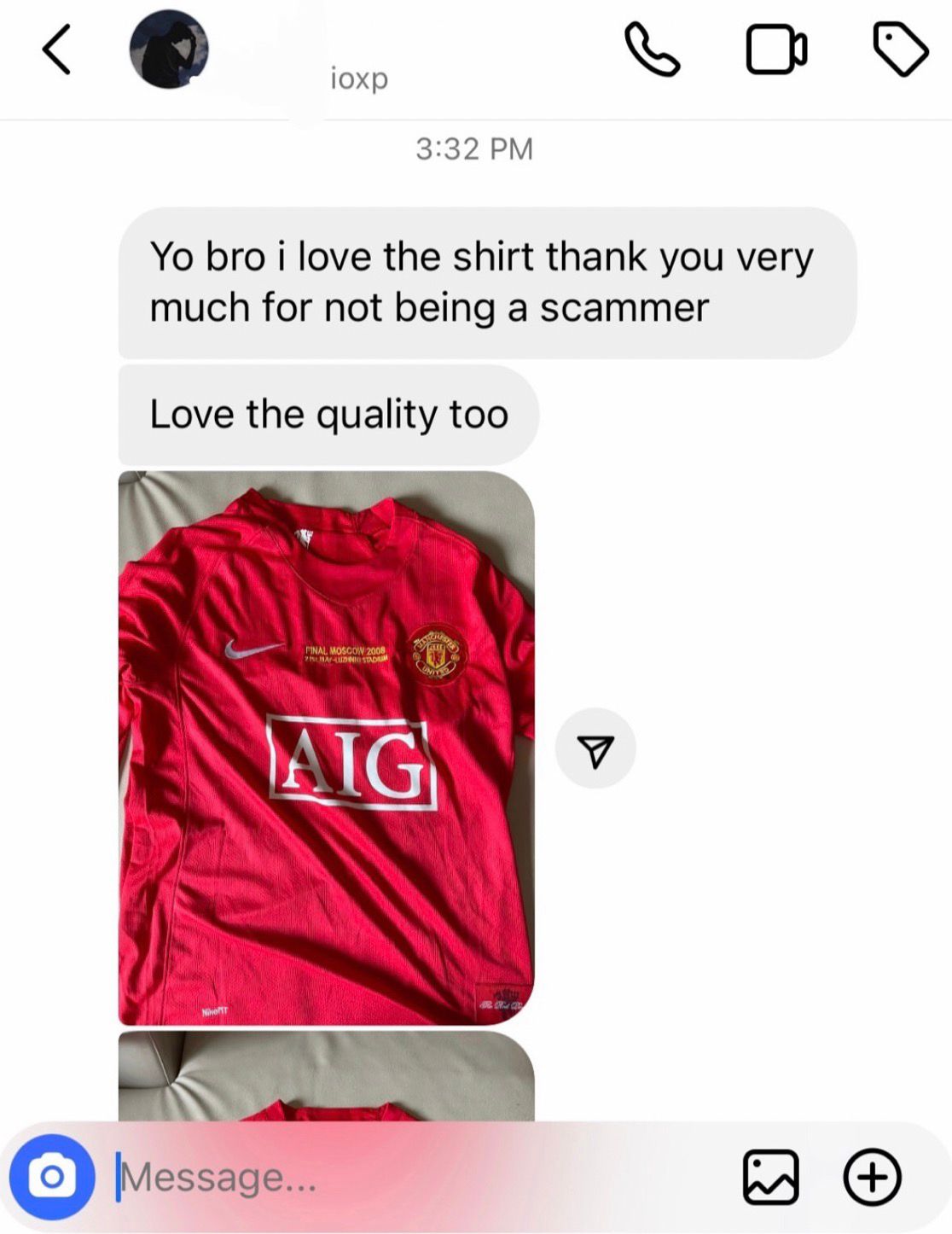Go back to the inbox

pyautogui.click(x=56, y=50)
